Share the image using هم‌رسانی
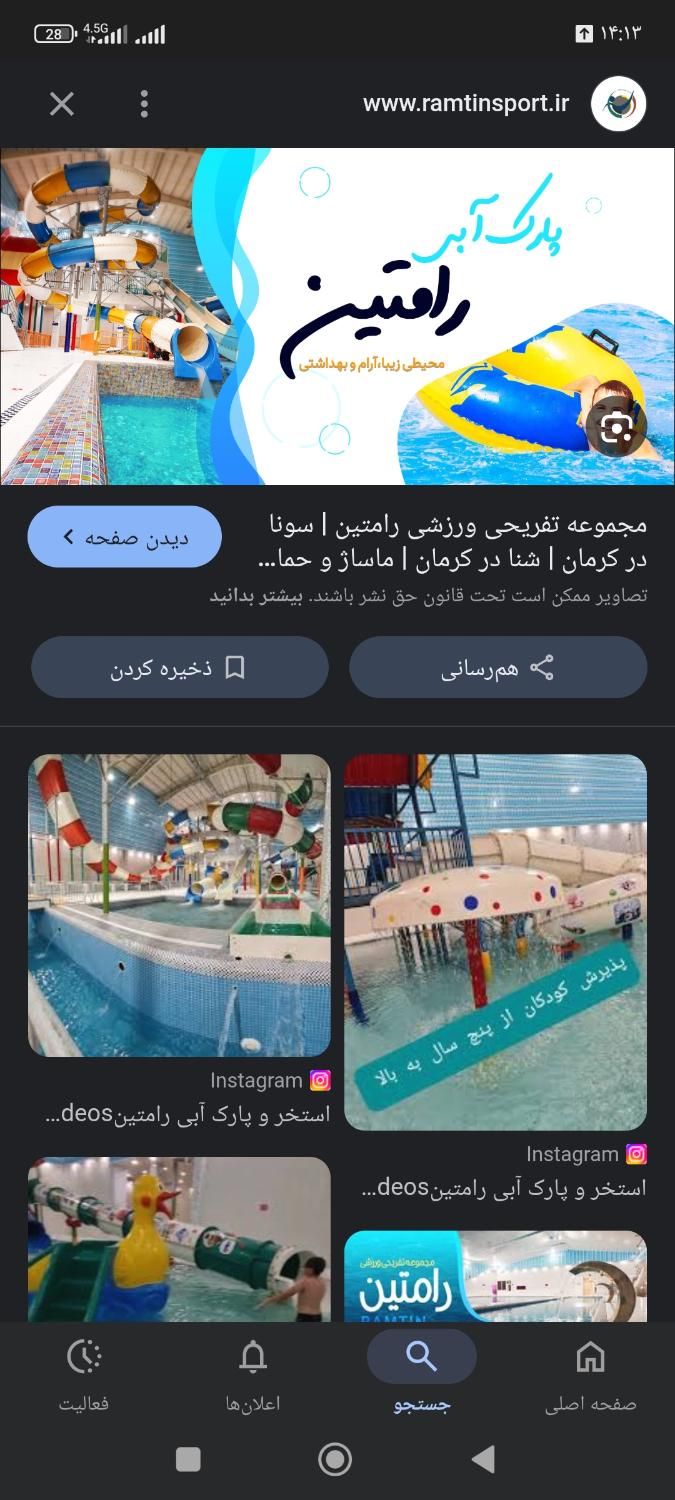This screenshot has height=1500, width=675. 498,668
